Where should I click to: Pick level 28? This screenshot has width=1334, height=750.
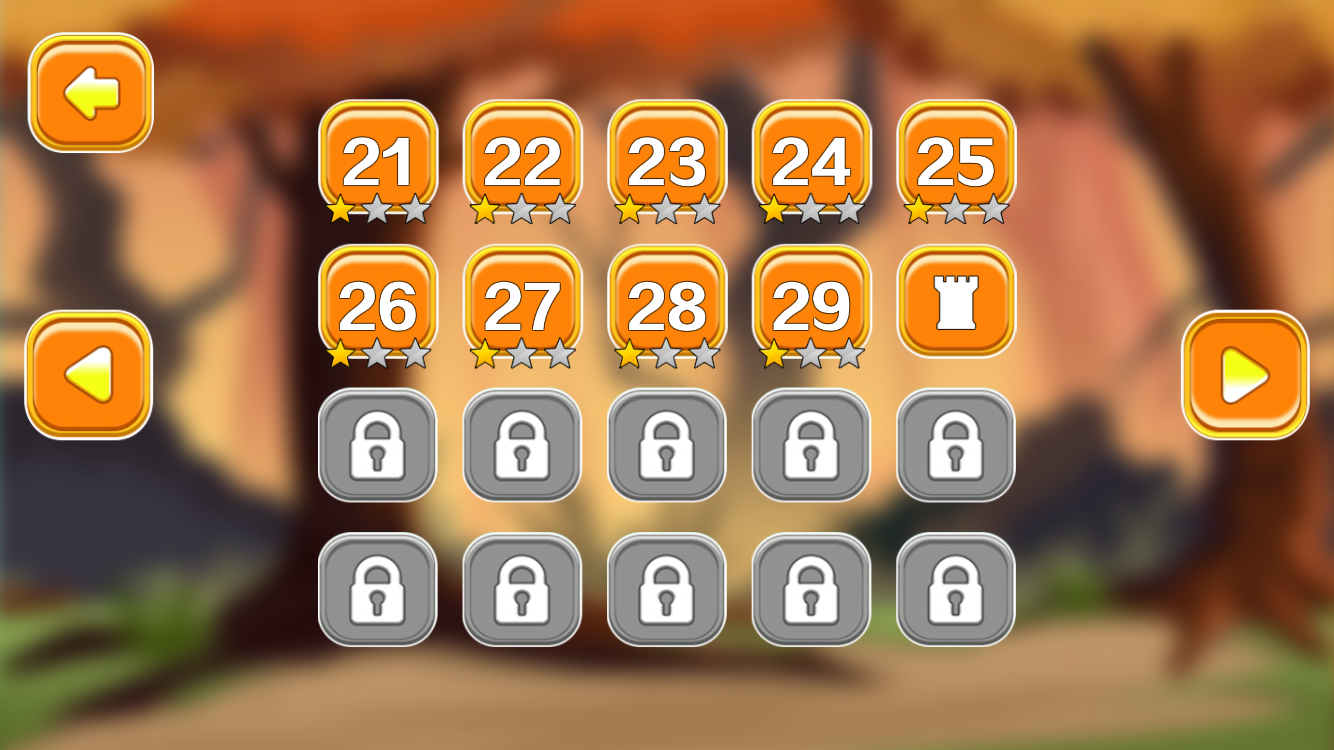666,302
